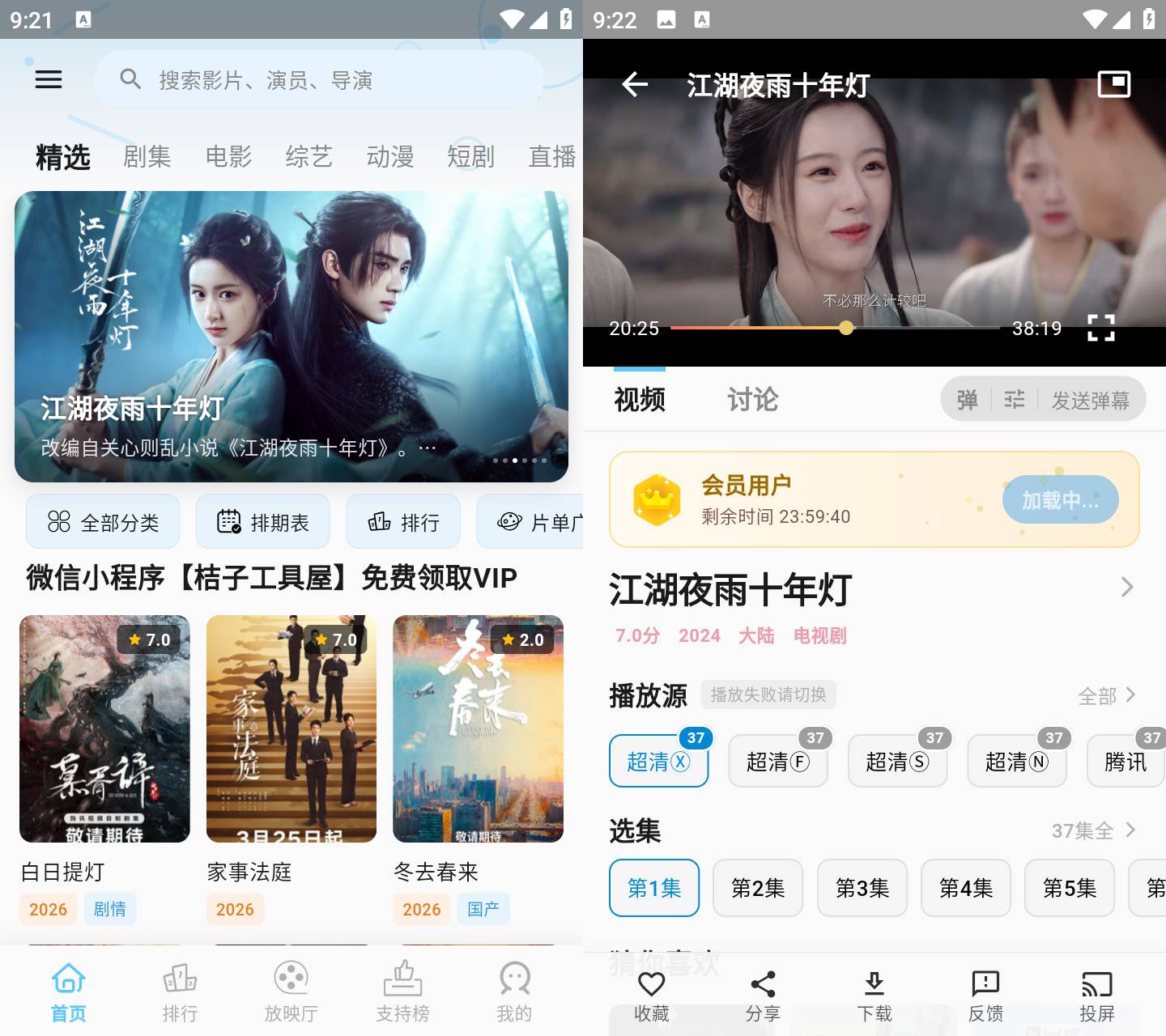Switch to the 电影 tab
1166x1036 pixels.
(x=228, y=156)
